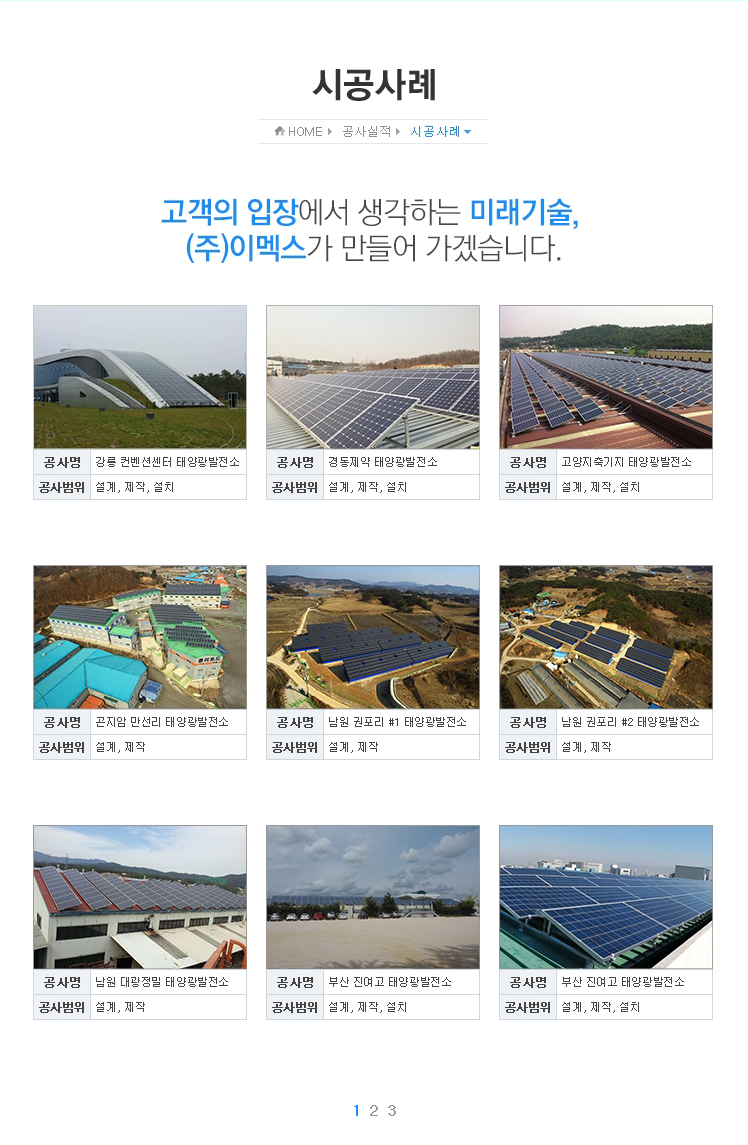Open the 공사실적 breadcrumb link

click(x=366, y=132)
